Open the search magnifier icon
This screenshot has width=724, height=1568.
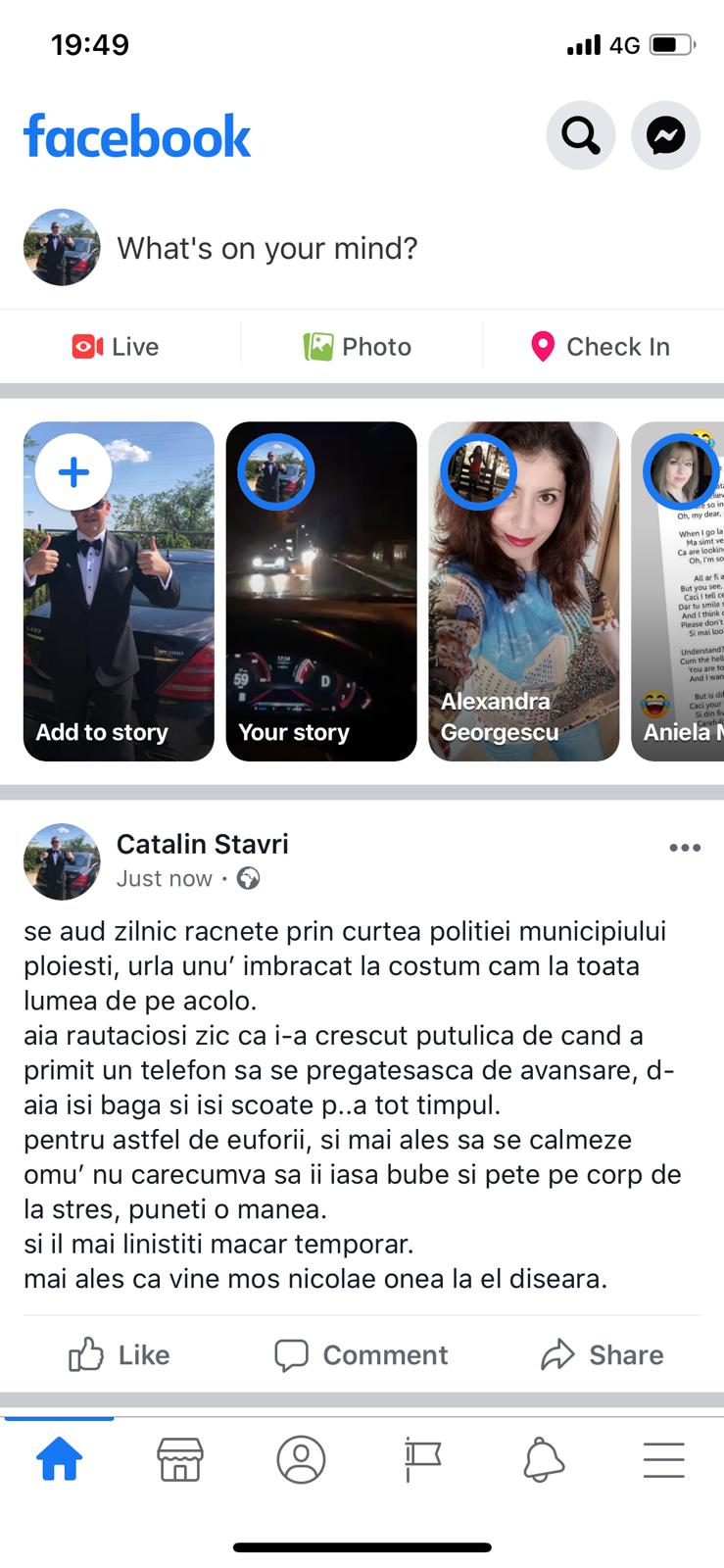coord(580,135)
